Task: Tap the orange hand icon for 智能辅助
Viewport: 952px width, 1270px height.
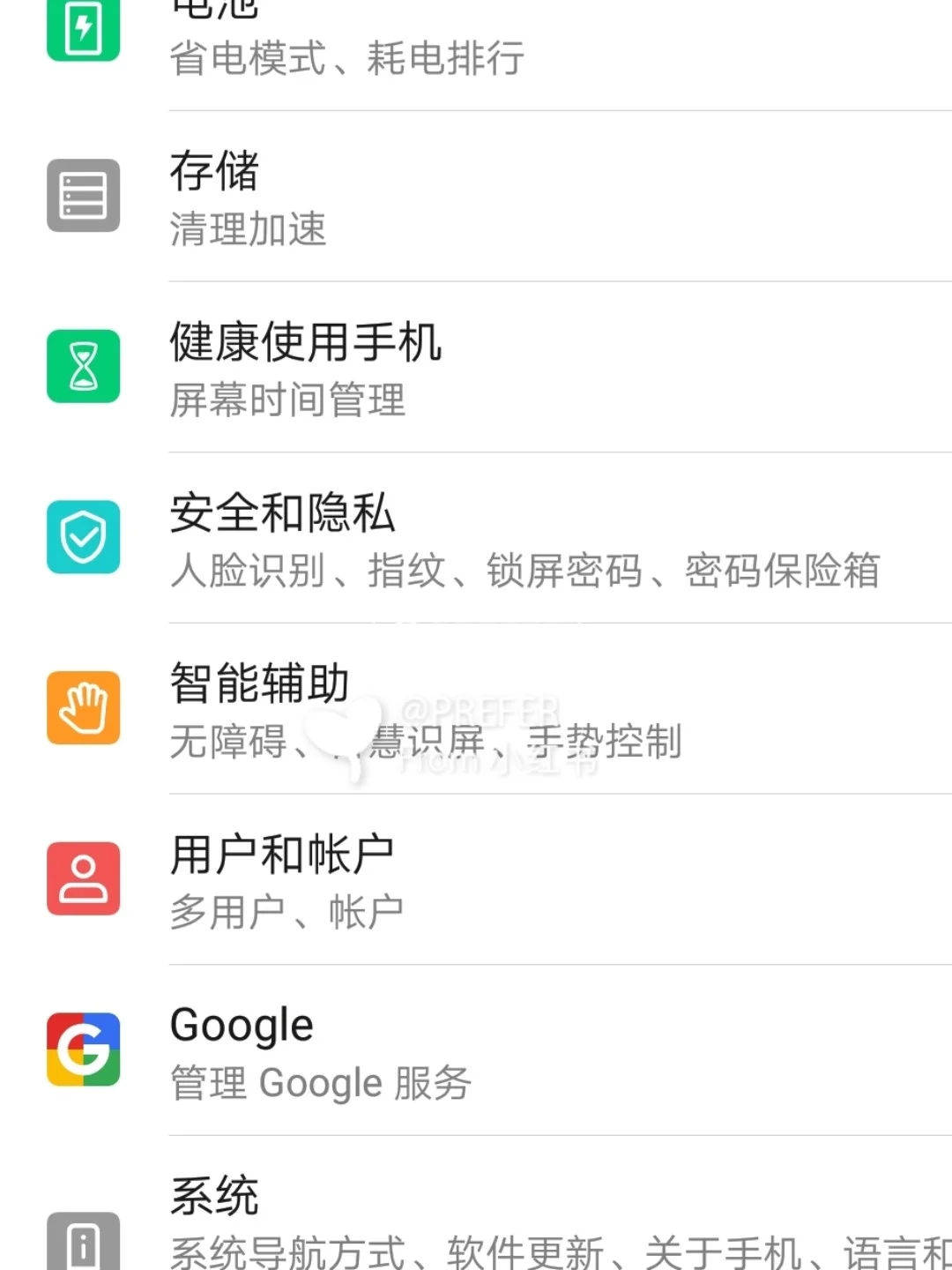Action: (x=83, y=708)
